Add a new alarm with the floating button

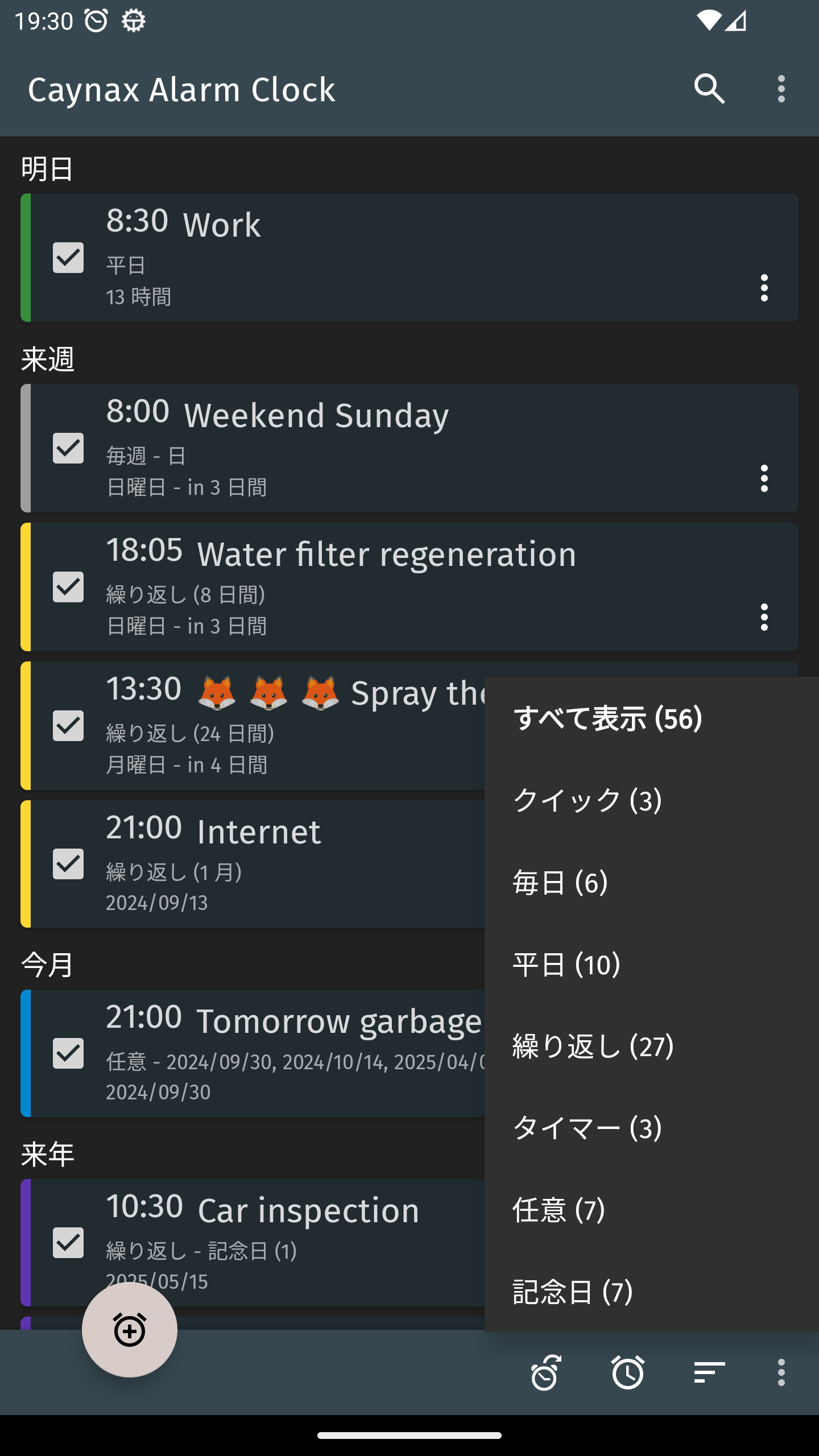point(130,1330)
